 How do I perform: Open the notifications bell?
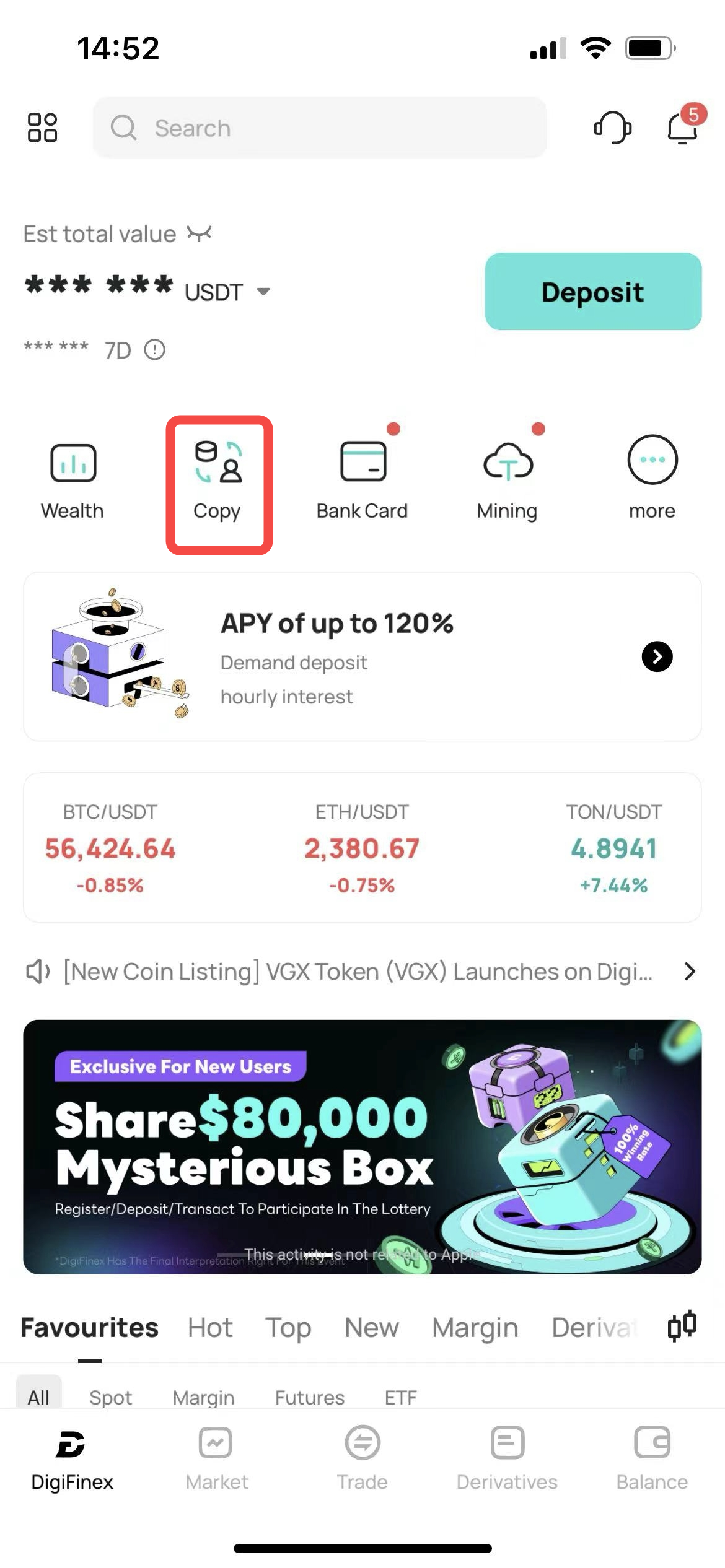[x=683, y=128]
